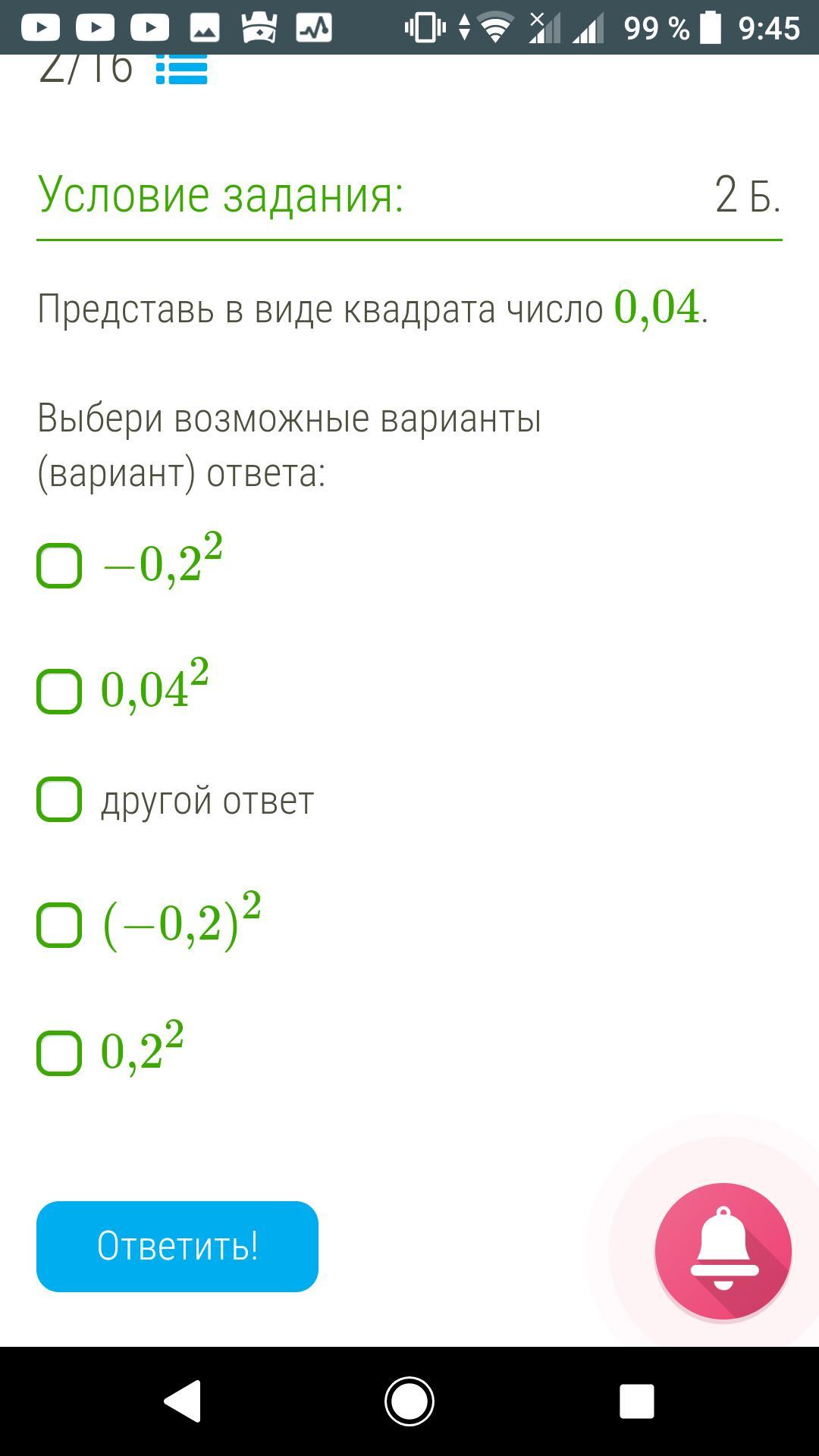This screenshot has height=1456, width=819.
Task: Go to the home screen
Action: point(409,1401)
